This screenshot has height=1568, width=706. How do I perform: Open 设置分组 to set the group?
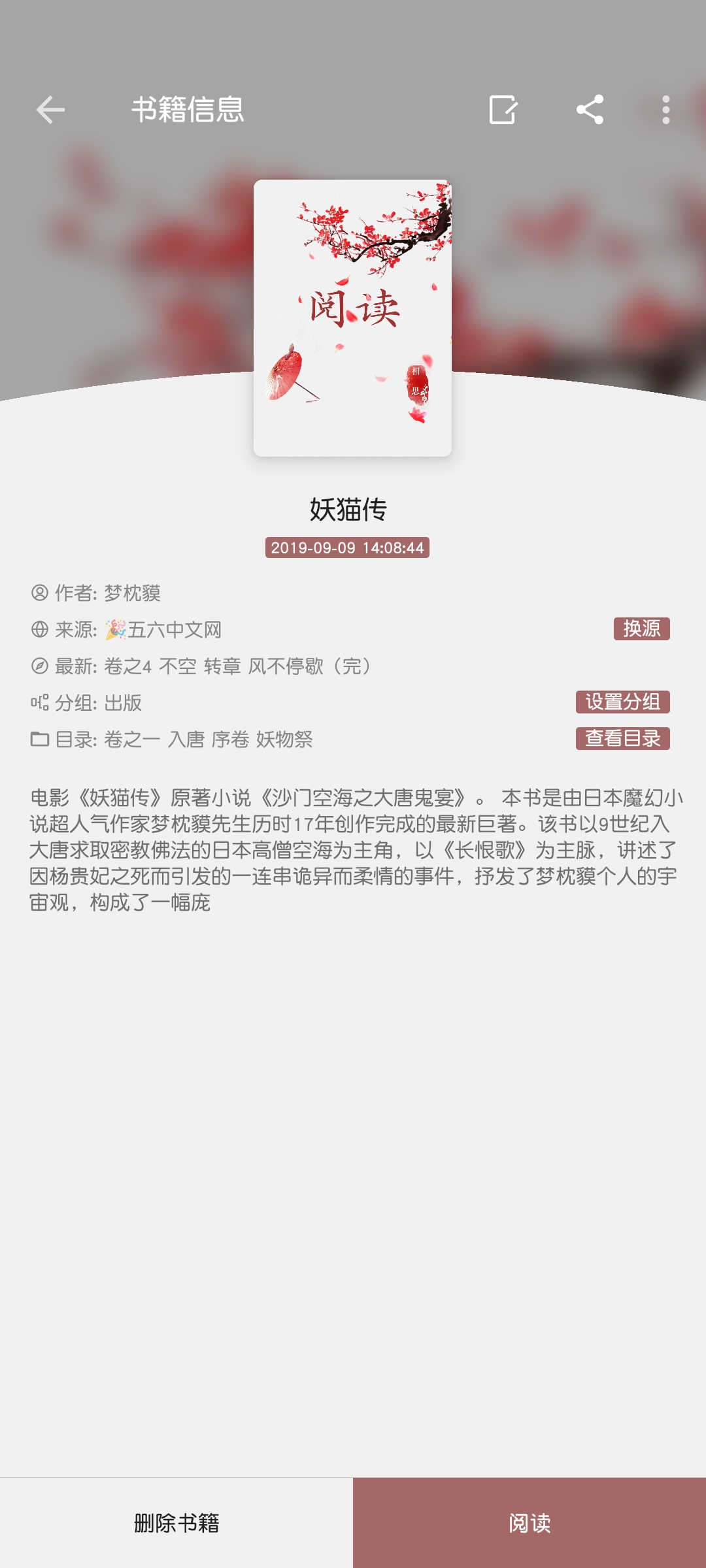click(x=622, y=702)
